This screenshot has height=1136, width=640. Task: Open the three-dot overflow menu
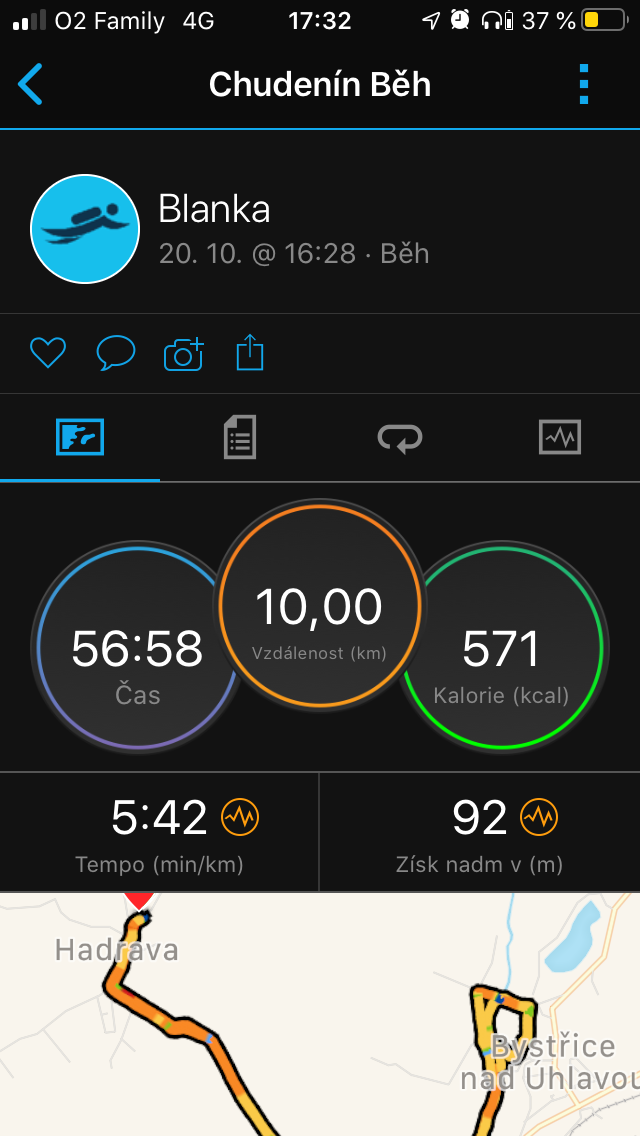point(584,85)
